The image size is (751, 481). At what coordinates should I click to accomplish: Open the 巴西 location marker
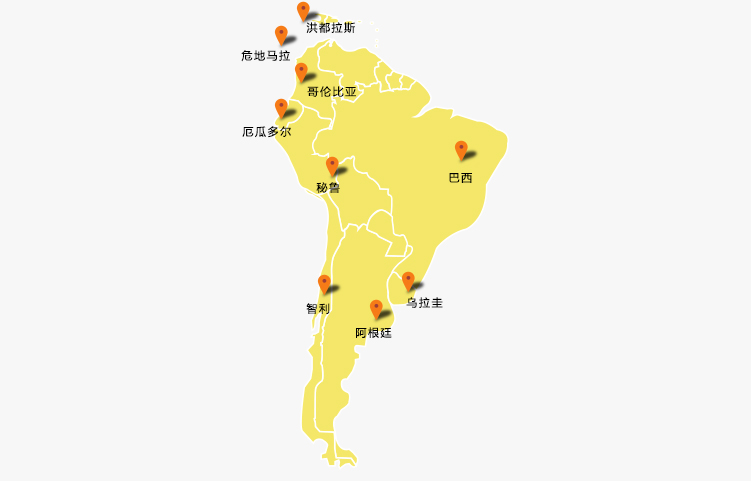[461, 150]
